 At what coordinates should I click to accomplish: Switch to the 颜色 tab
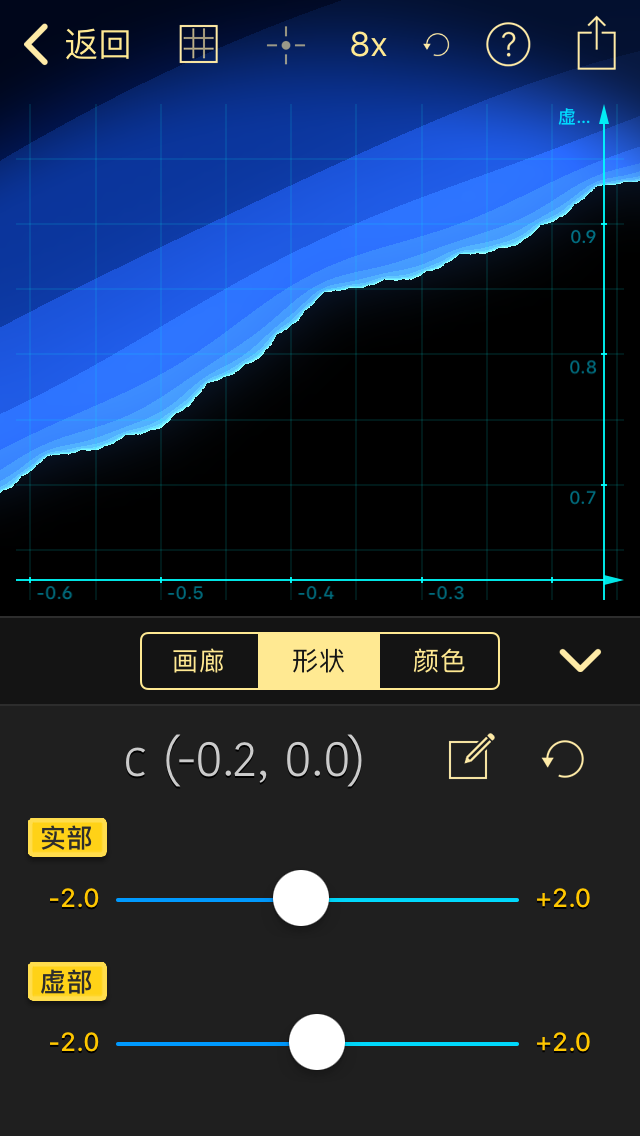click(439, 661)
